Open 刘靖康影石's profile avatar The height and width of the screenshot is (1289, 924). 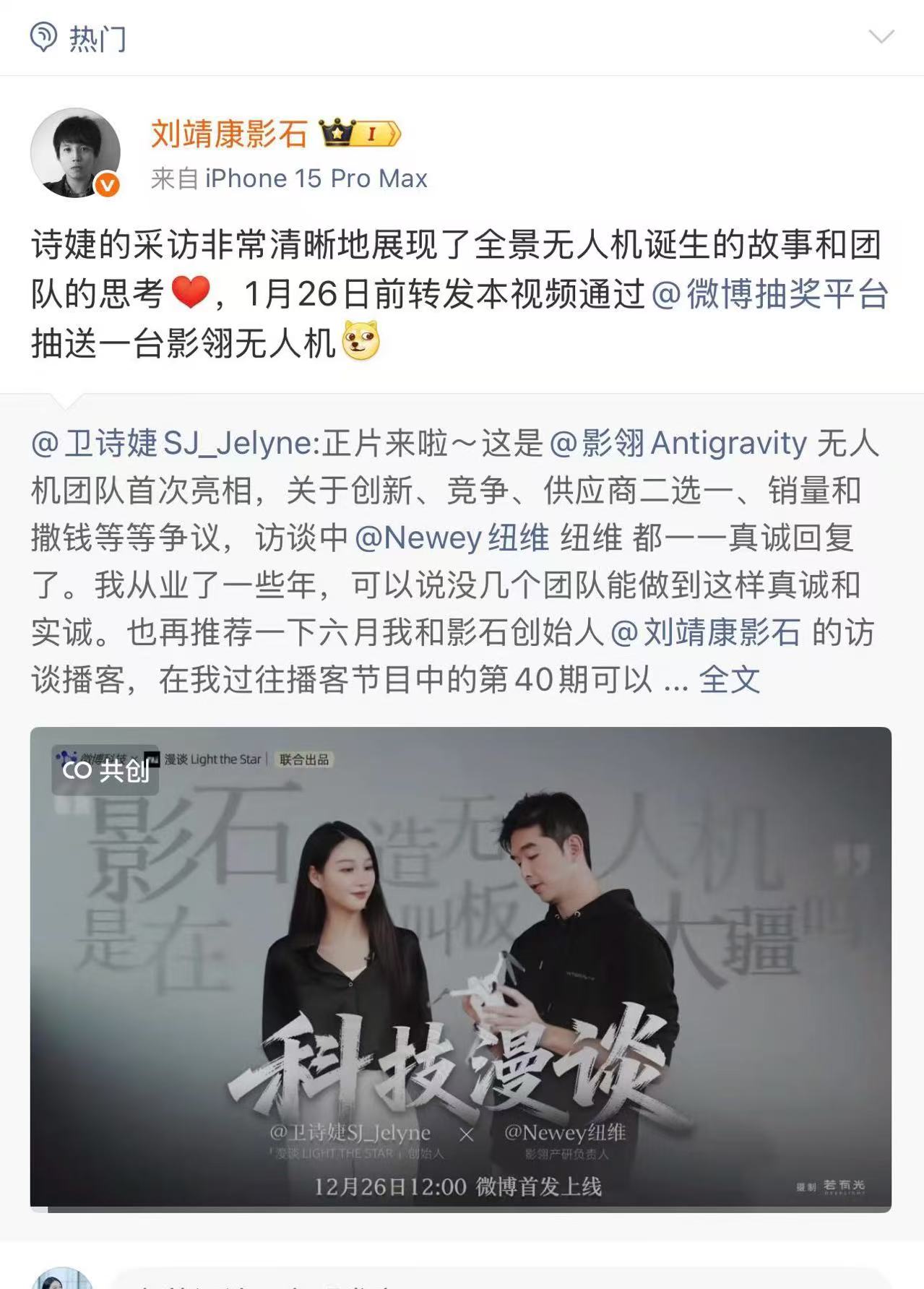coord(75,152)
